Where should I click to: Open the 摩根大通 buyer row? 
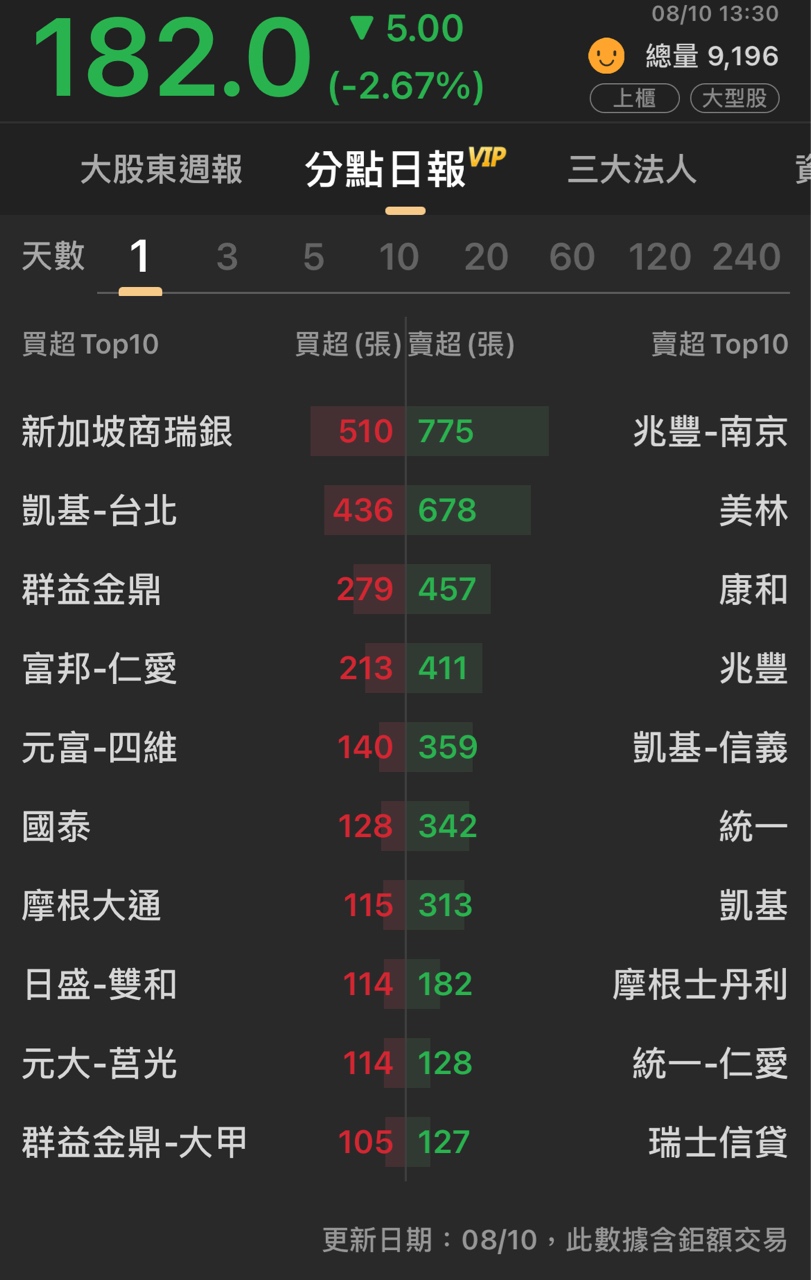[91, 906]
